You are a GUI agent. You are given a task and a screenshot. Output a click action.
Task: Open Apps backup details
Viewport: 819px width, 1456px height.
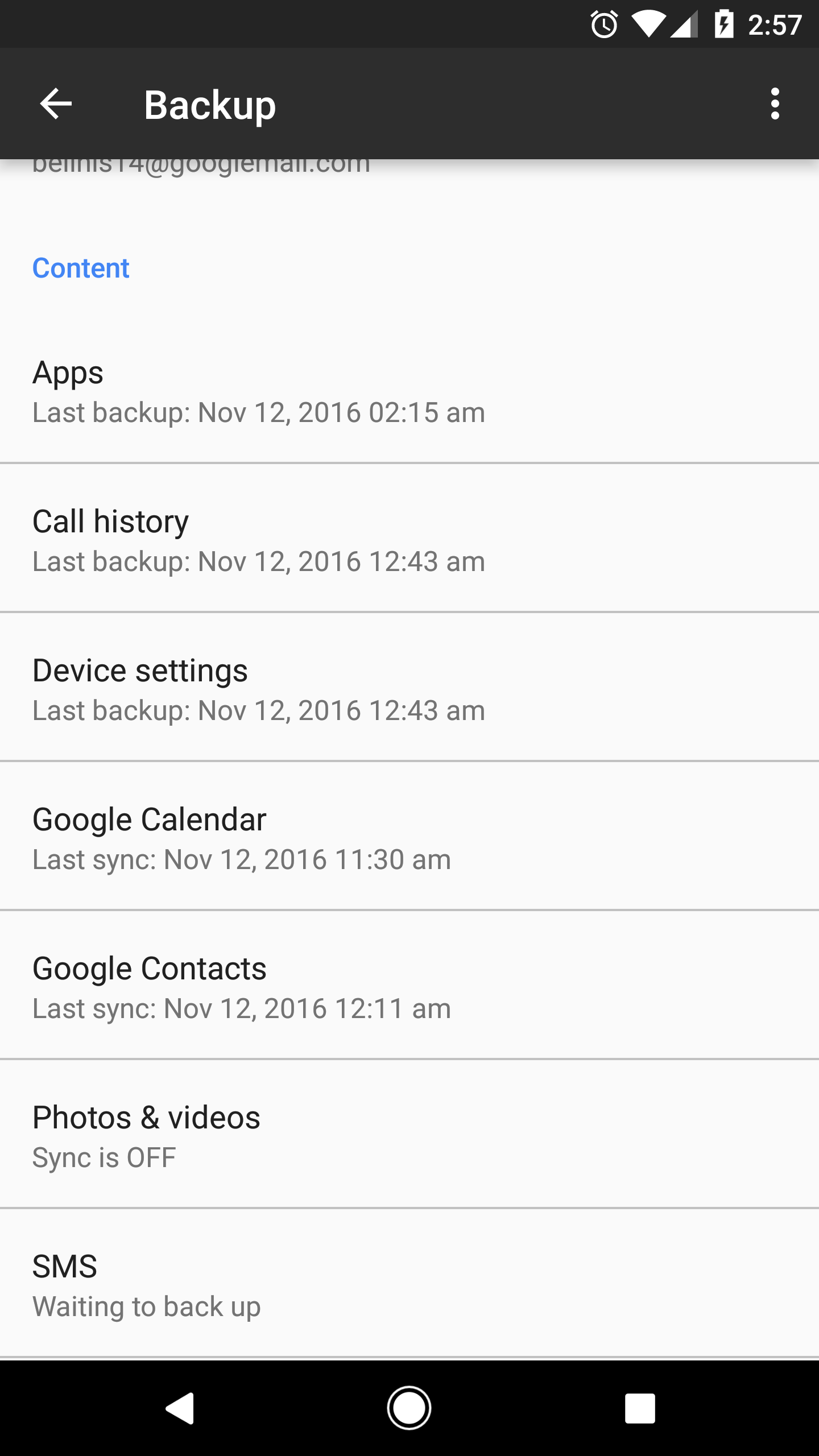pos(409,389)
